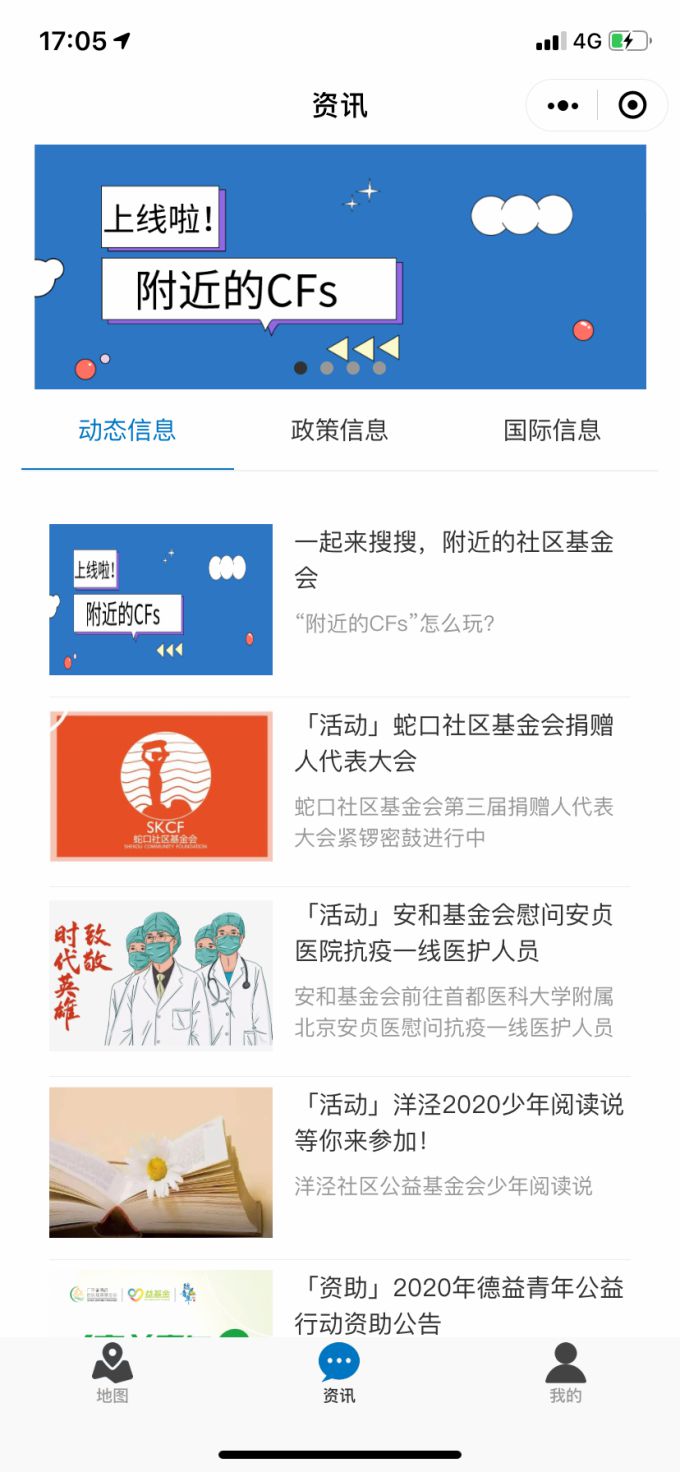The image size is (680, 1472).
Task: View 2020年德益青年公益行动资助公告
Action: [x=458, y=1304]
